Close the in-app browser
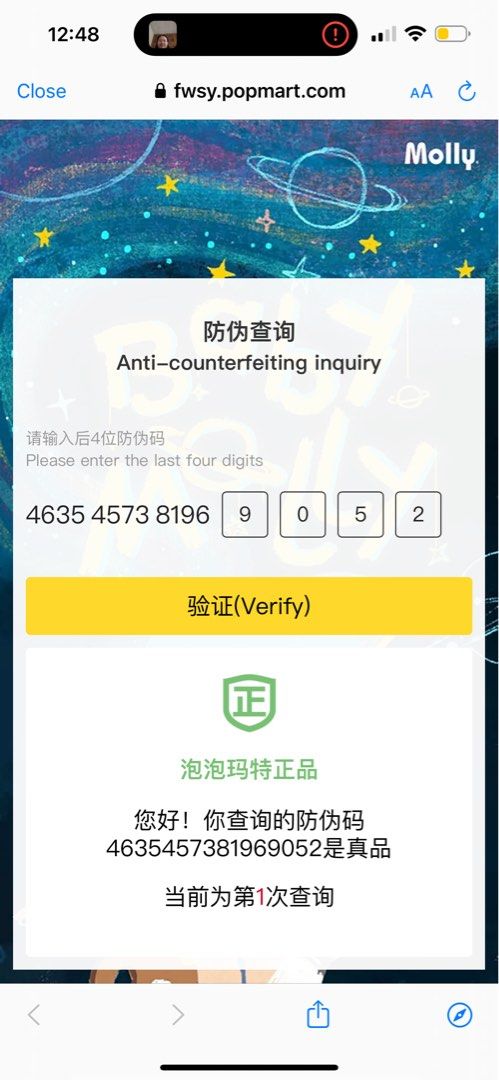The image size is (499, 1080). 41,91
